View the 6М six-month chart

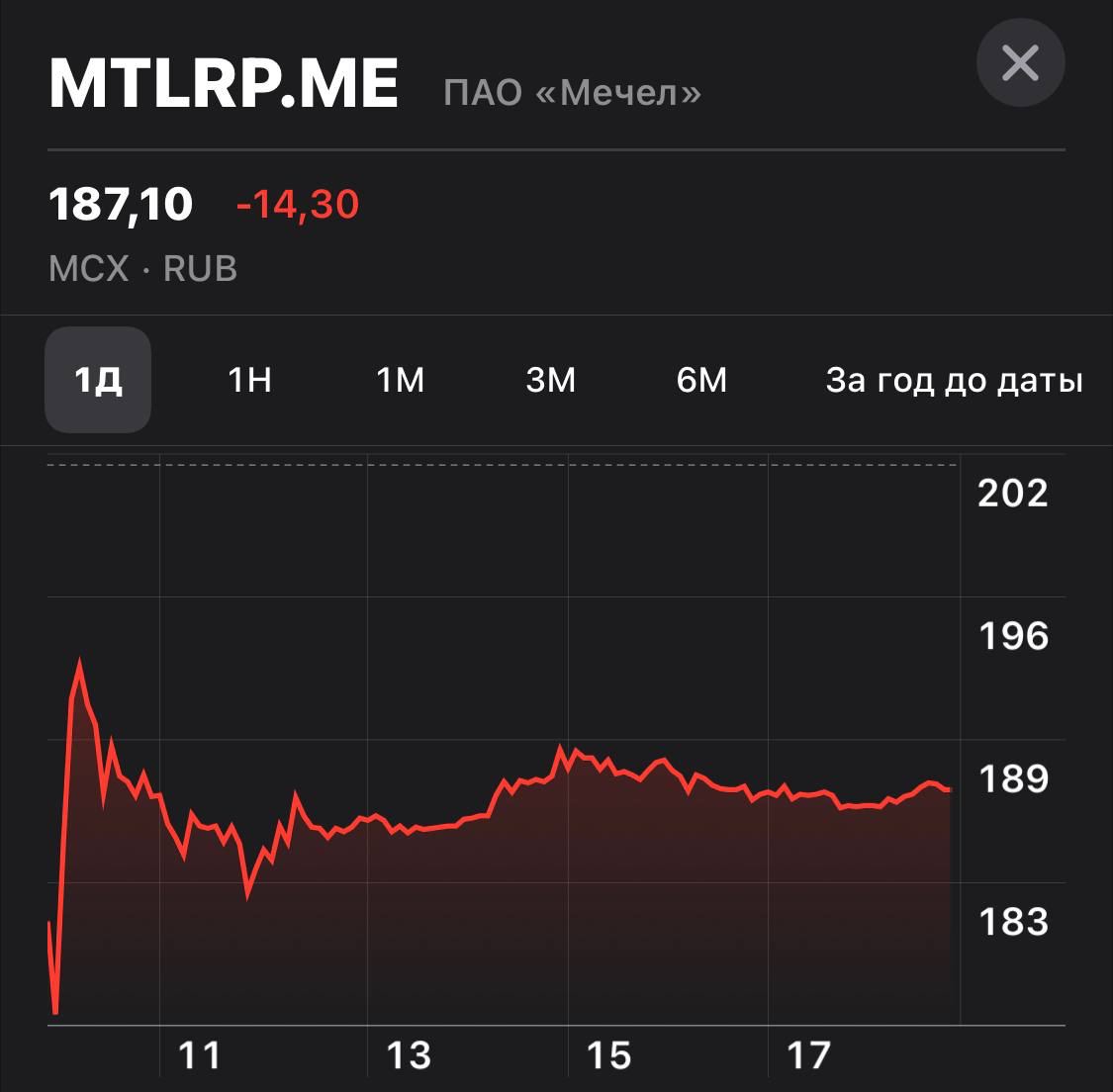(701, 380)
